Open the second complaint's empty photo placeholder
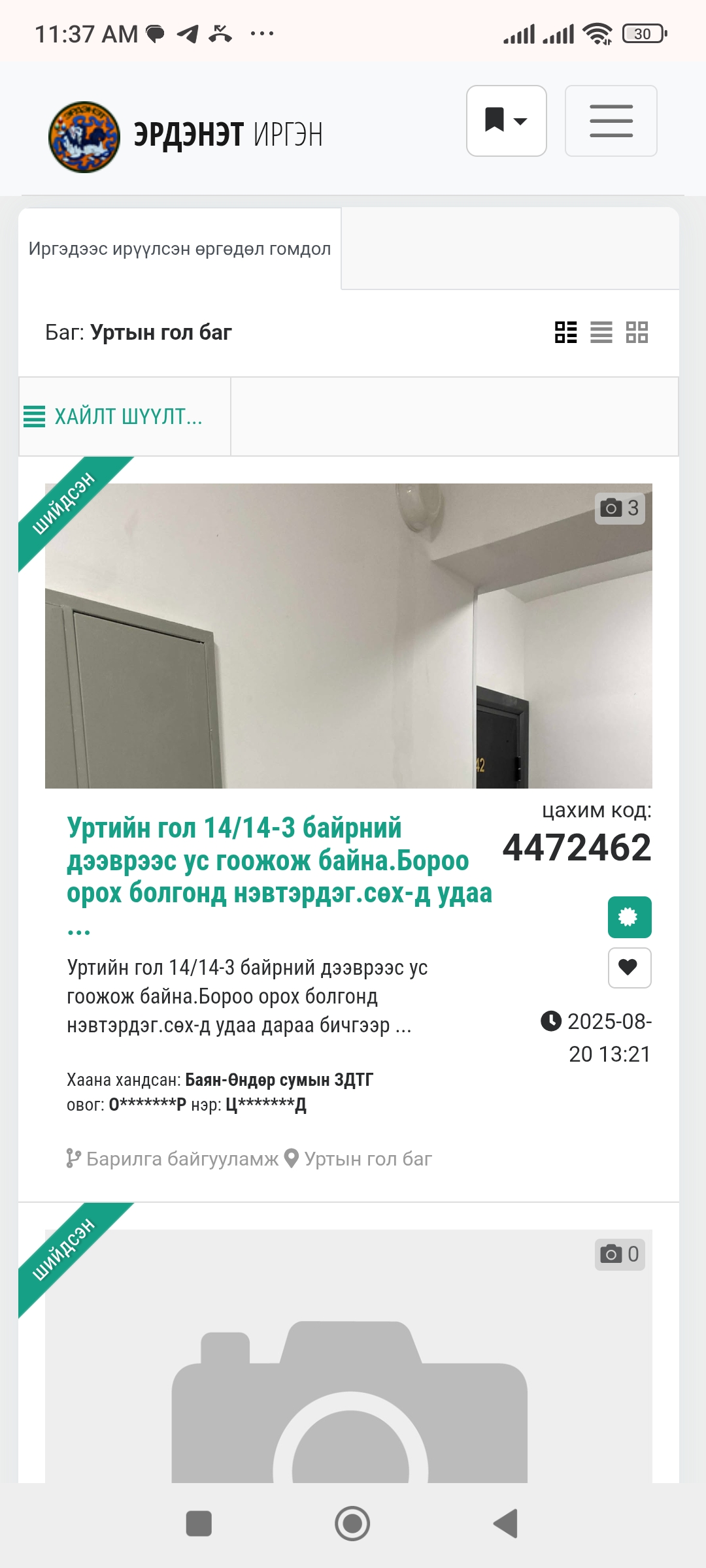 348,1372
